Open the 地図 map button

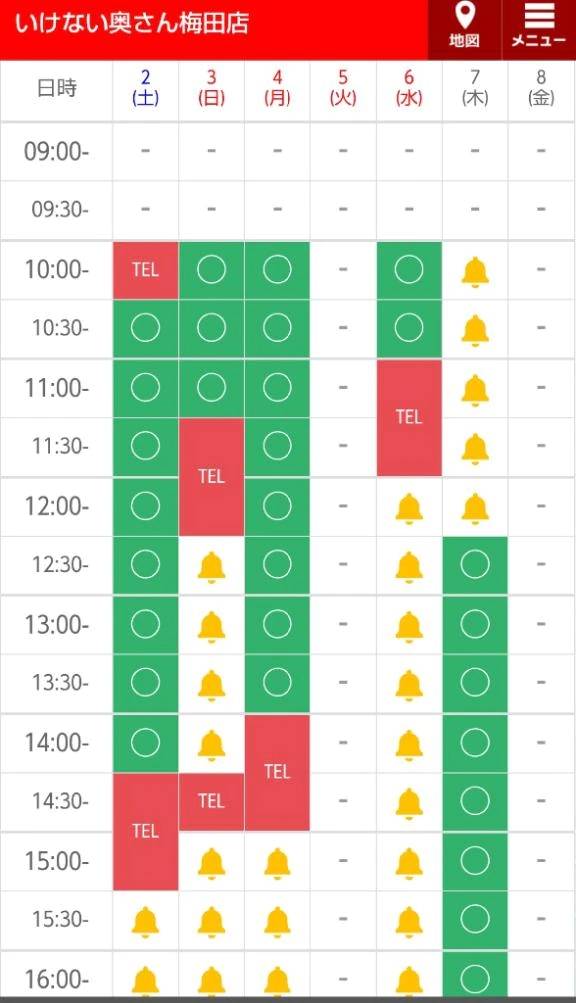click(x=464, y=29)
